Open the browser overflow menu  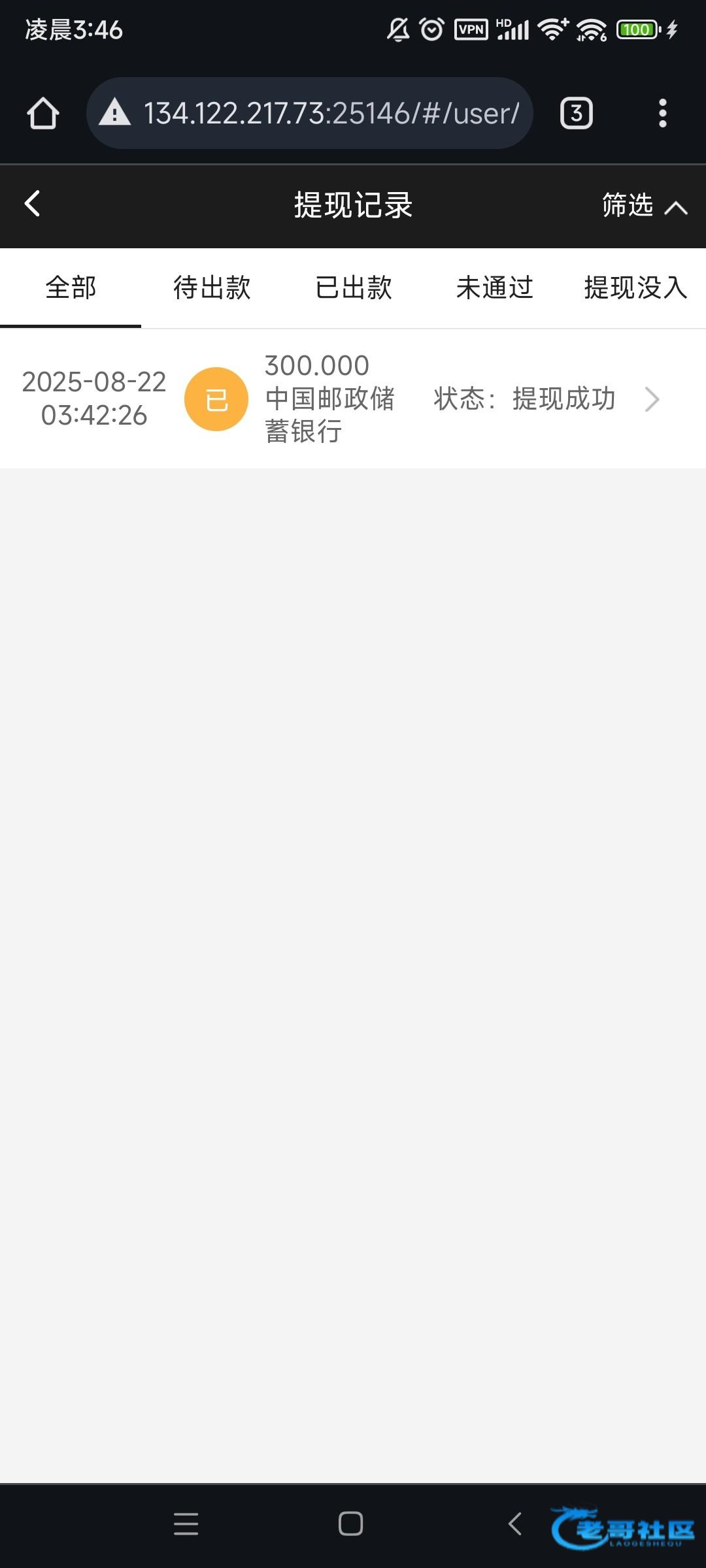point(662,114)
